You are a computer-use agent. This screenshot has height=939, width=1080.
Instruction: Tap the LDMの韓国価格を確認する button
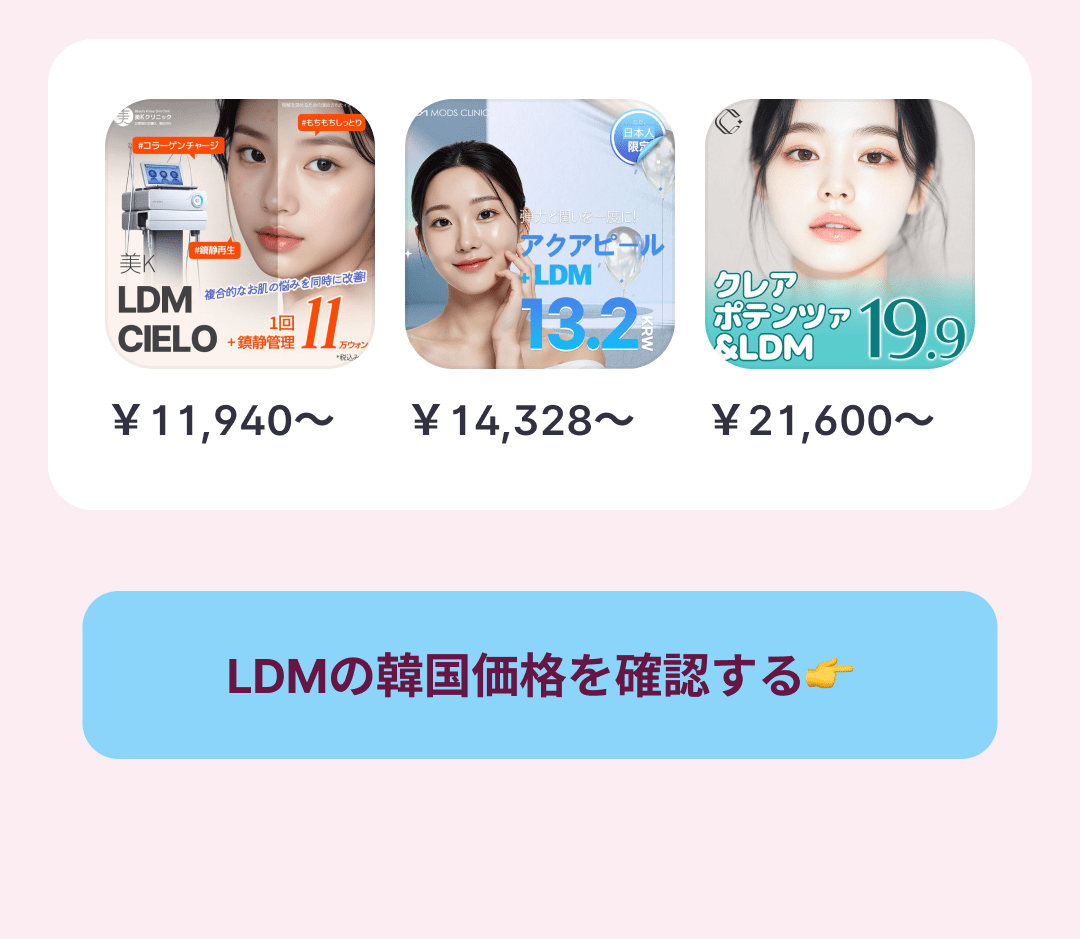coord(540,675)
